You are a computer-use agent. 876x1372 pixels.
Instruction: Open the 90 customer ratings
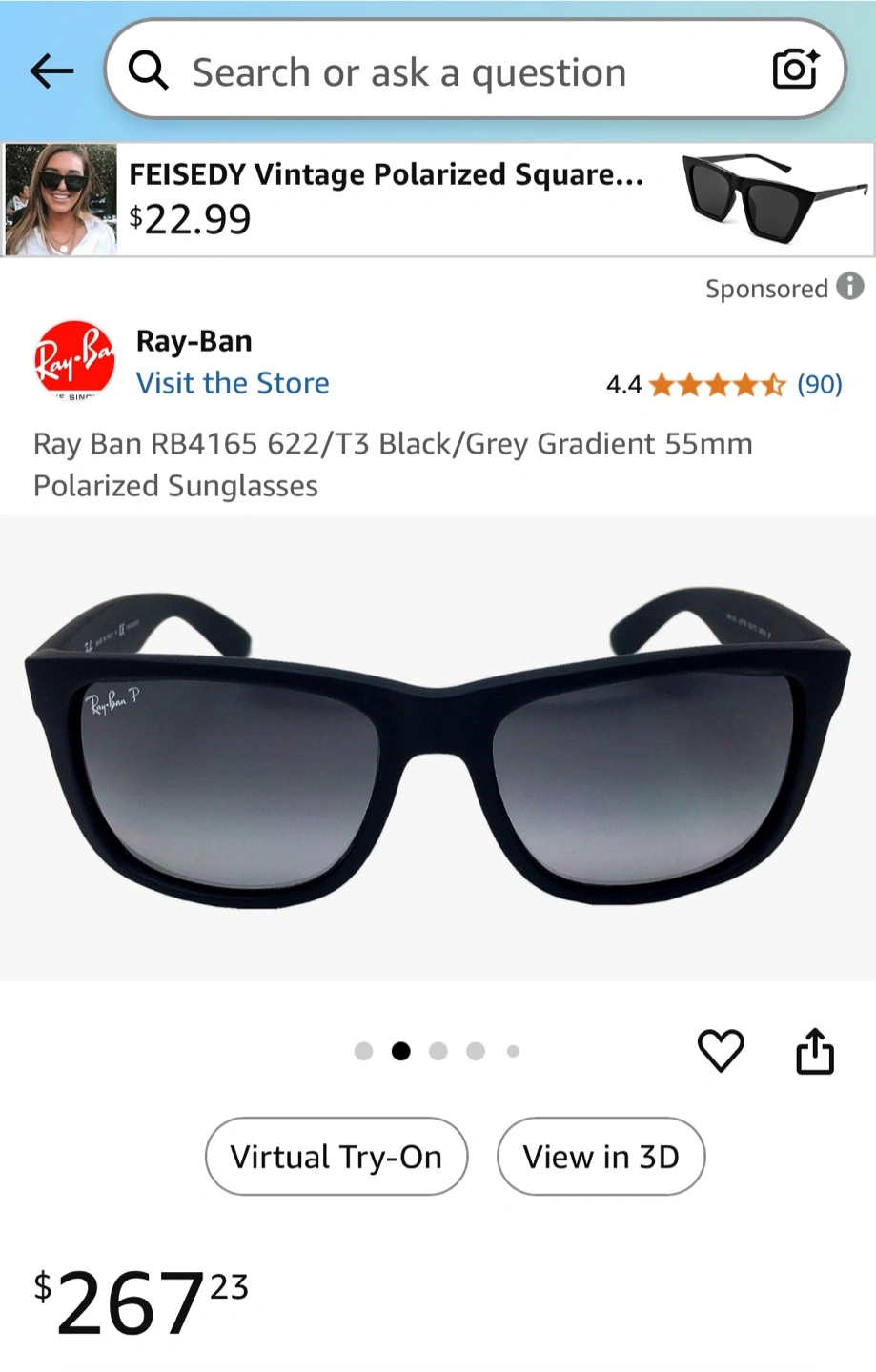pyautogui.click(x=819, y=384)
